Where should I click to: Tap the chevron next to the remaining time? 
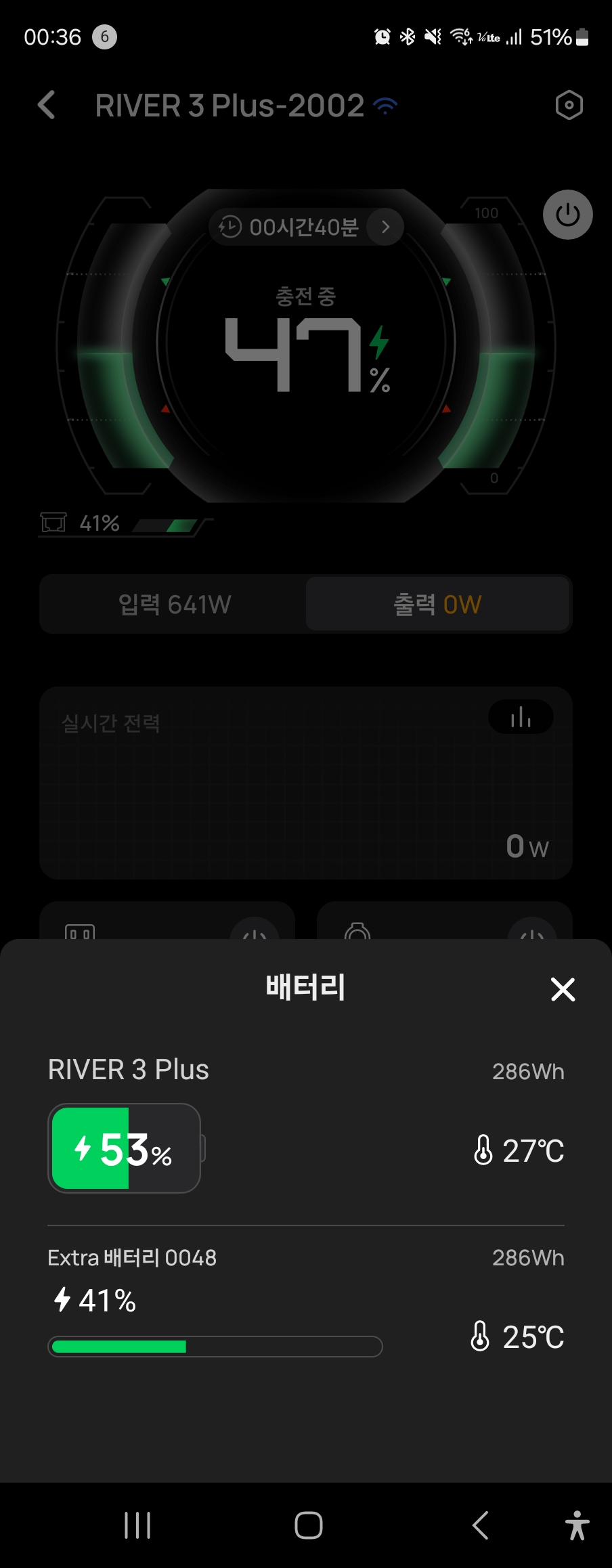385,227
